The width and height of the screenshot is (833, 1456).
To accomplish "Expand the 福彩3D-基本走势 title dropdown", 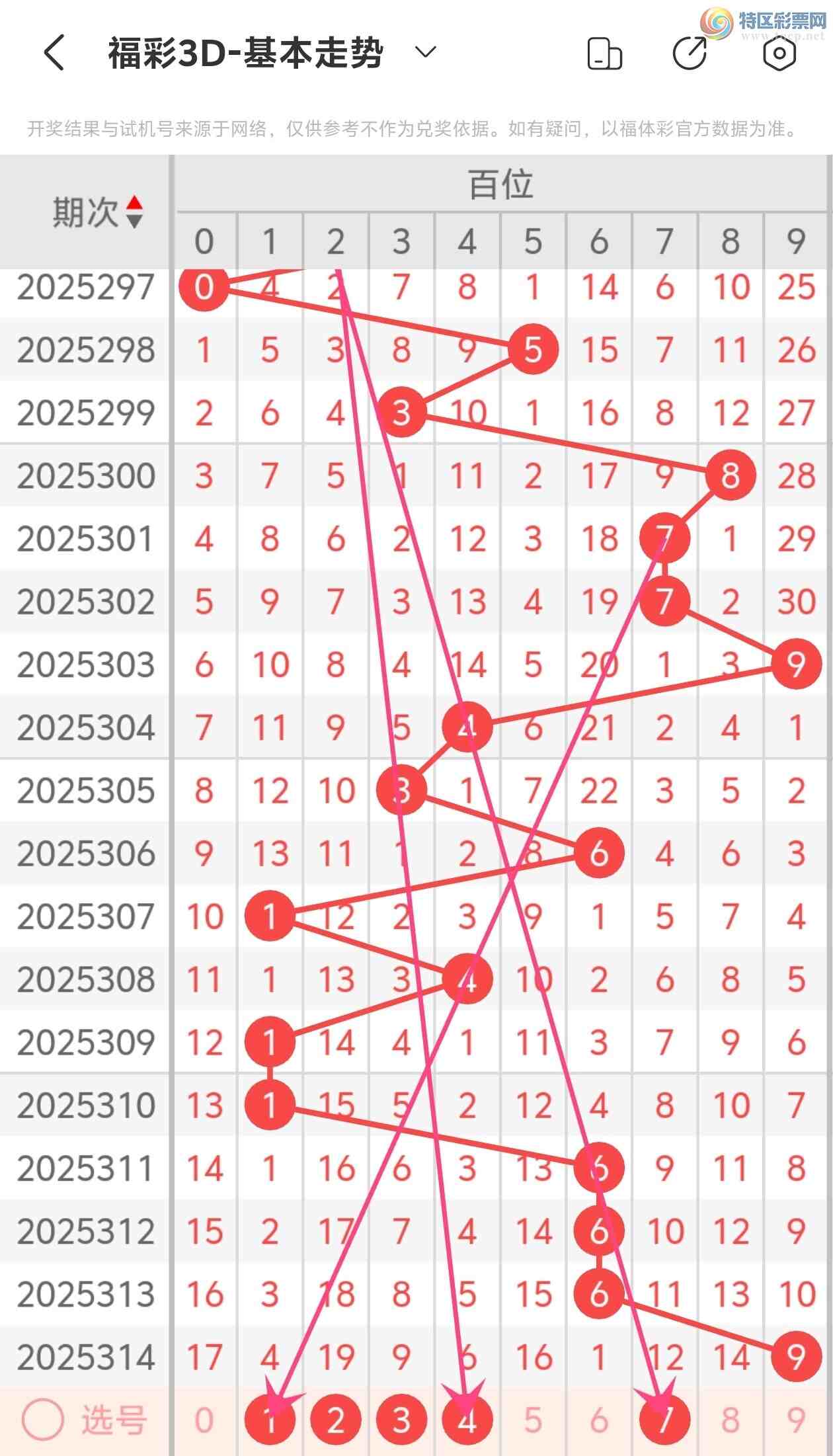I will (425, 52).
